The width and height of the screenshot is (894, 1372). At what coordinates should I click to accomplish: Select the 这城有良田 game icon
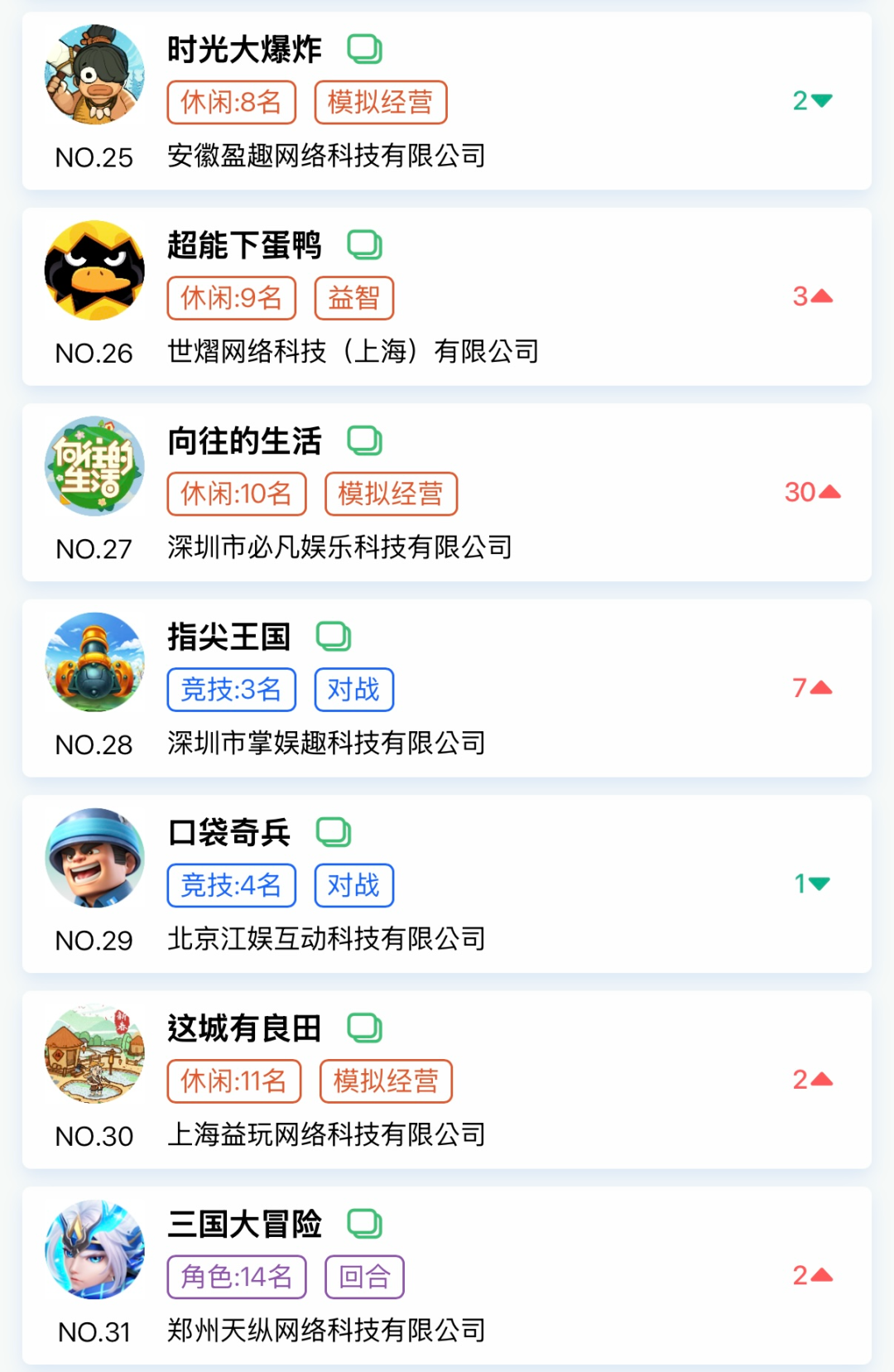94,1052
